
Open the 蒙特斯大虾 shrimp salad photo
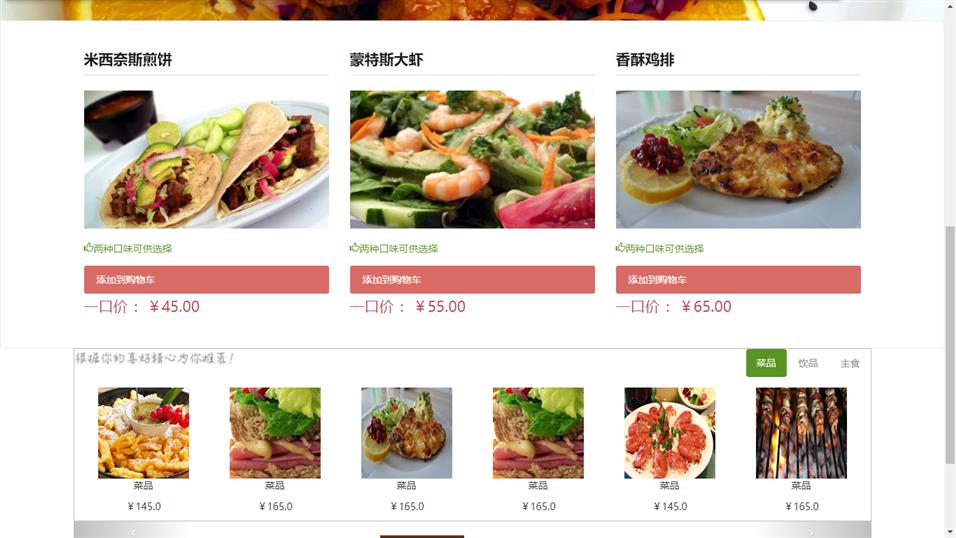[472, 160]
